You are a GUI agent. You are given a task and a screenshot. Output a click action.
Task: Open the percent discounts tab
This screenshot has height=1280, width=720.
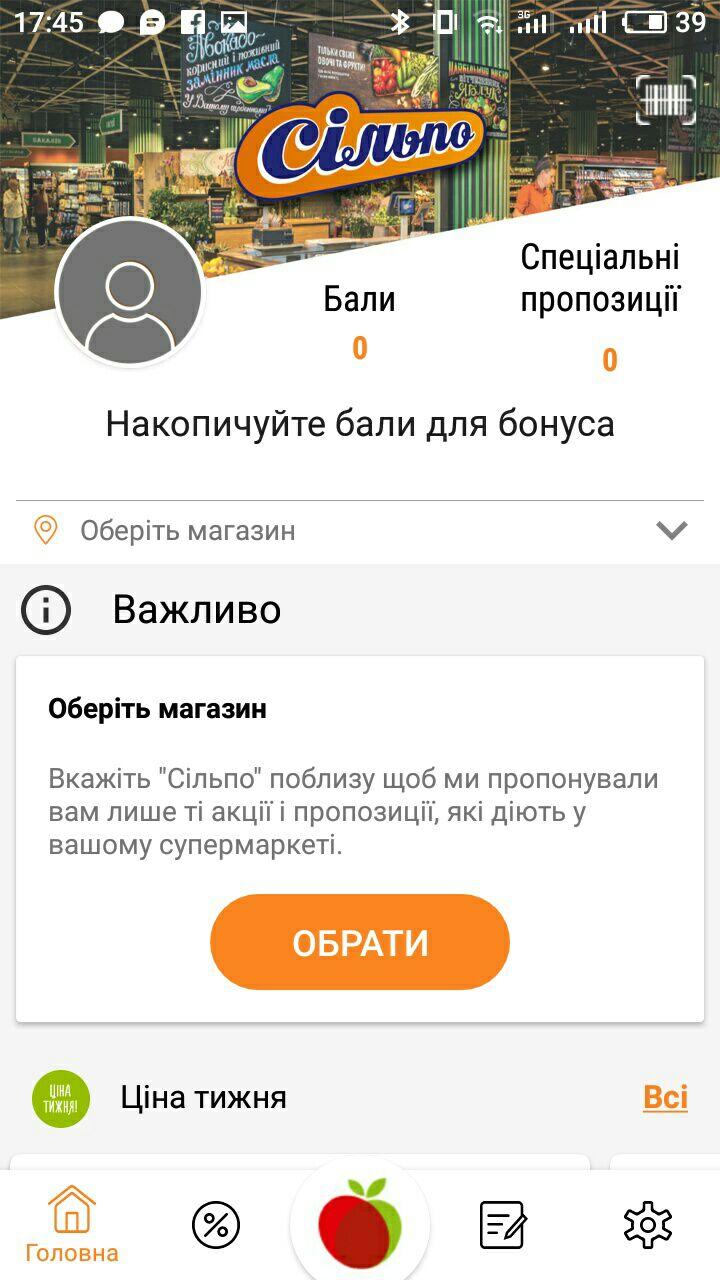(215, 1224)
